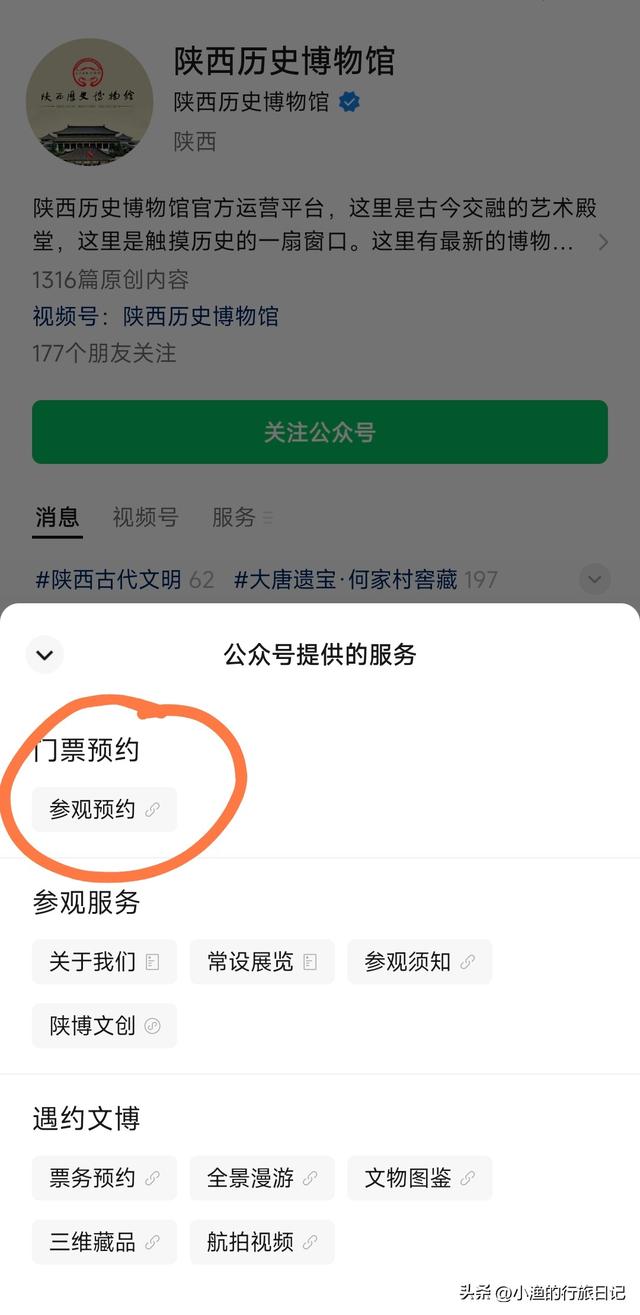Expand the full account description
640x1315 pixels.
pos(602,242)
